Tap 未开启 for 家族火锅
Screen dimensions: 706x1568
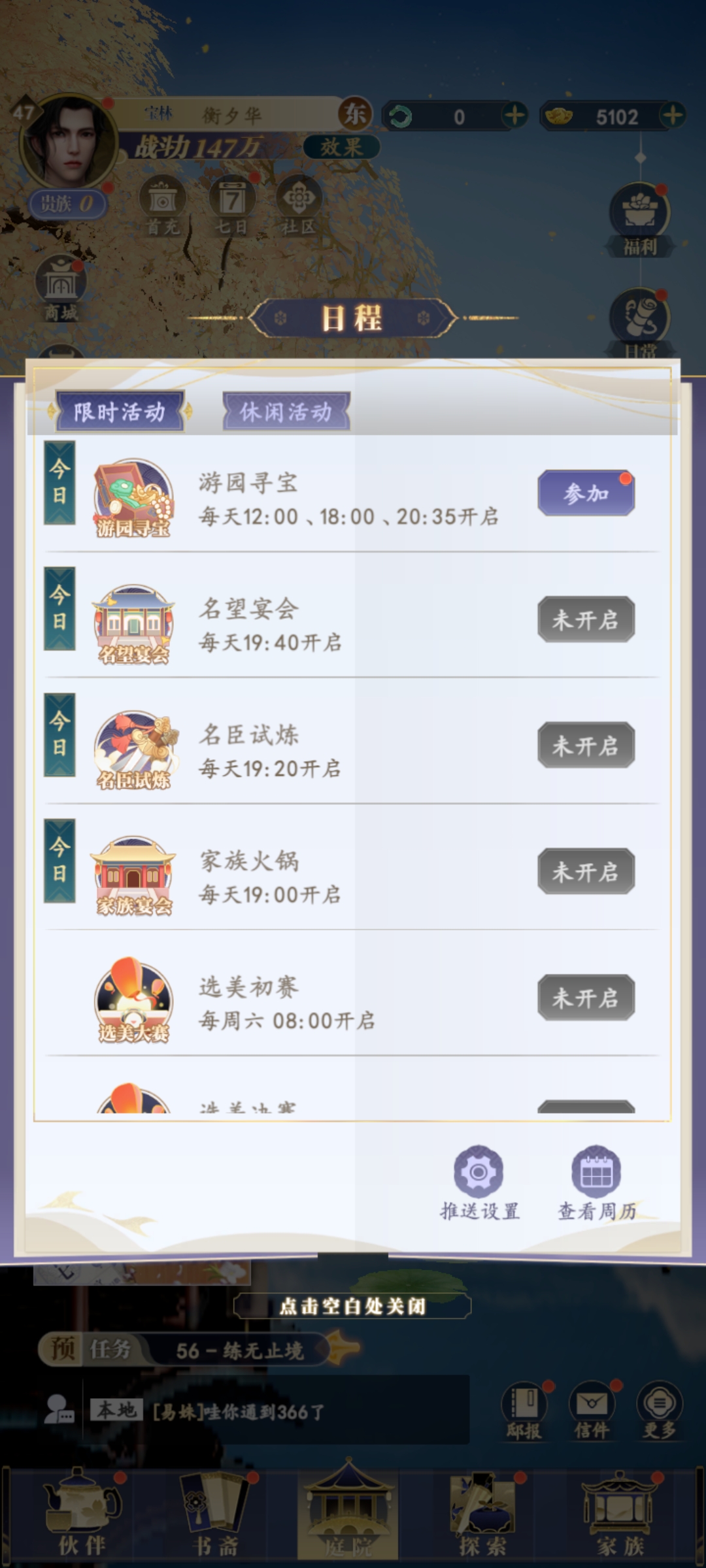586,872
